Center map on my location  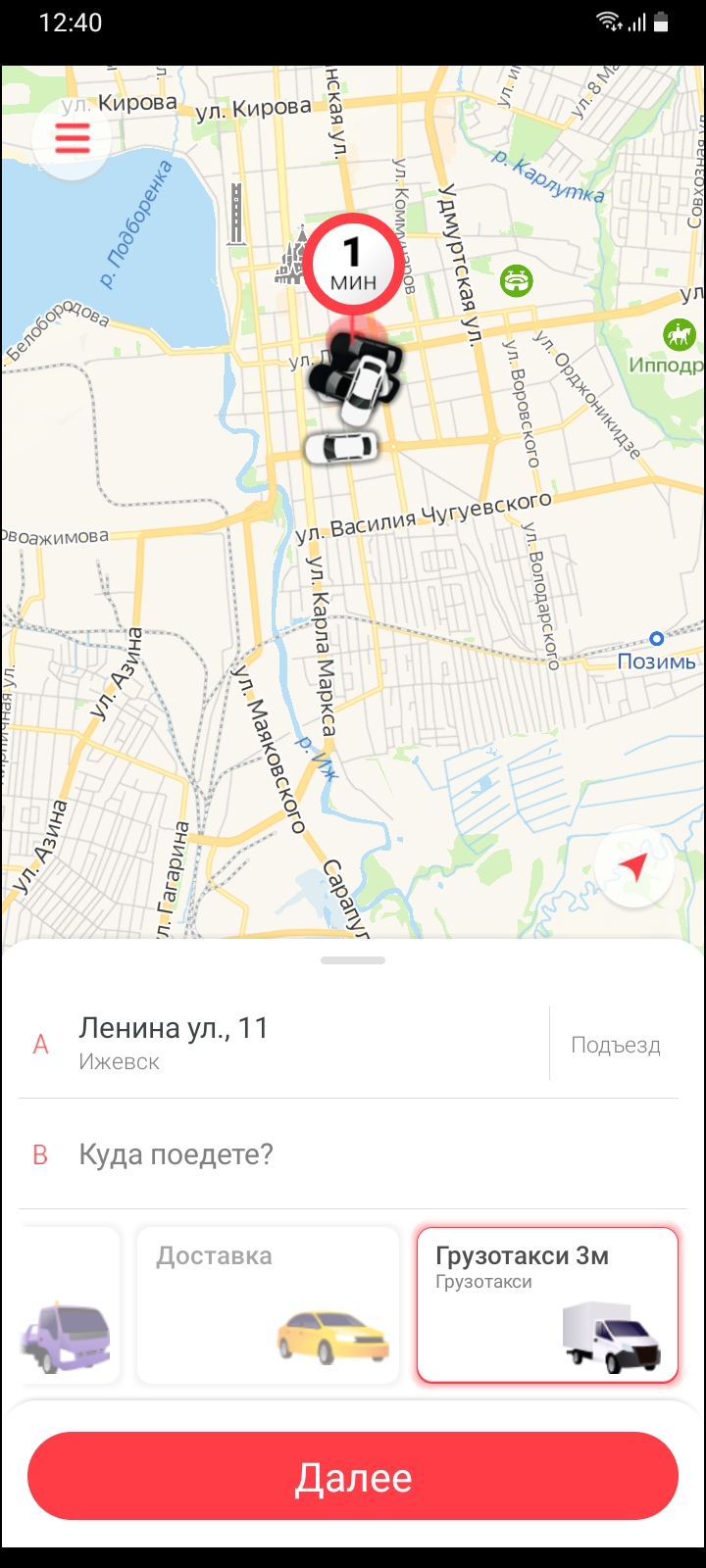[x=634, y=866]
